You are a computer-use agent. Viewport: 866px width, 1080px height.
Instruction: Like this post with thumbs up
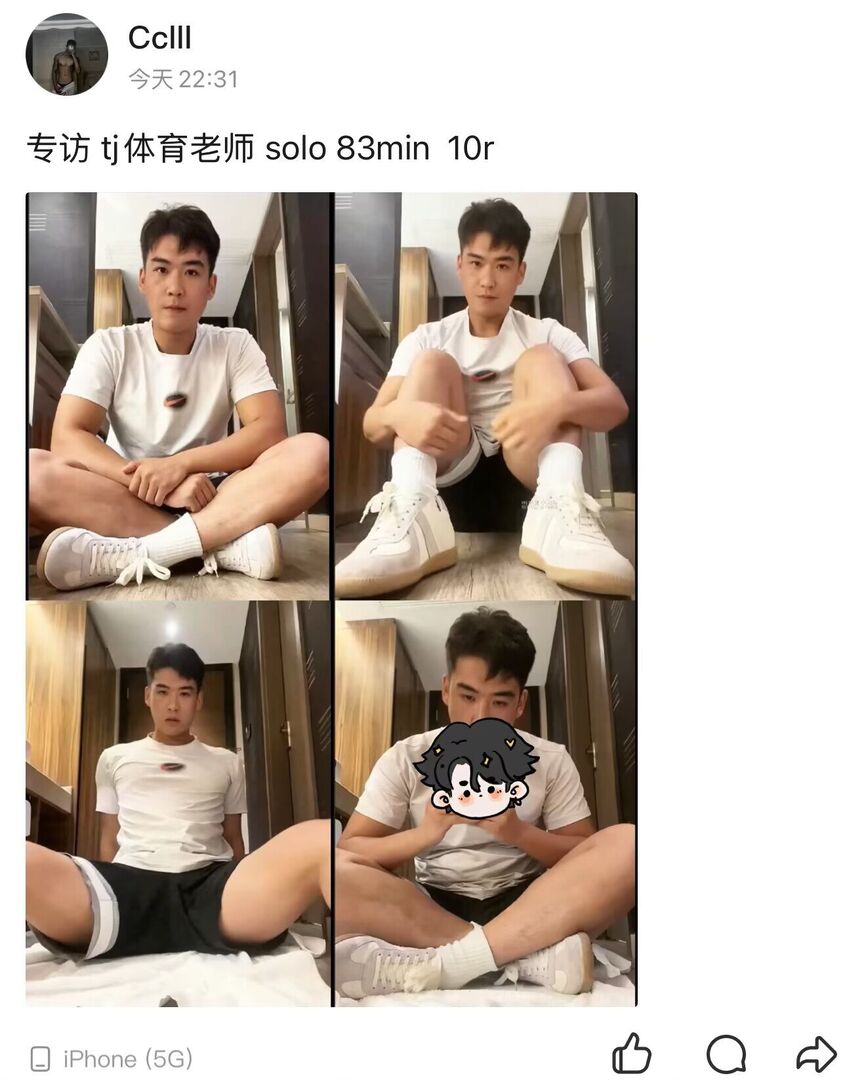631,1054
